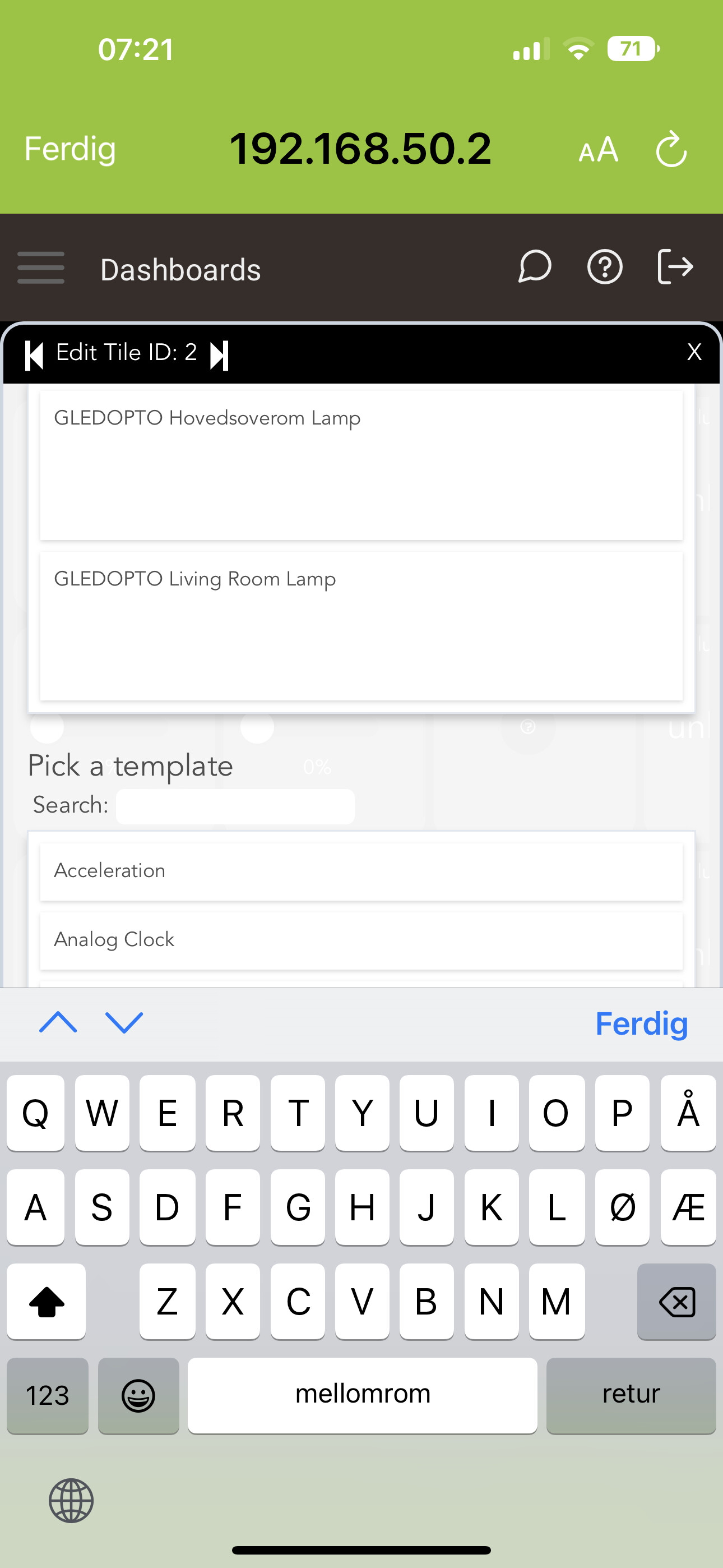Select GLEDOPTO Hovedsoverom Lamp device
Viewport: 723px width, 1568px height.
(361, 465)
